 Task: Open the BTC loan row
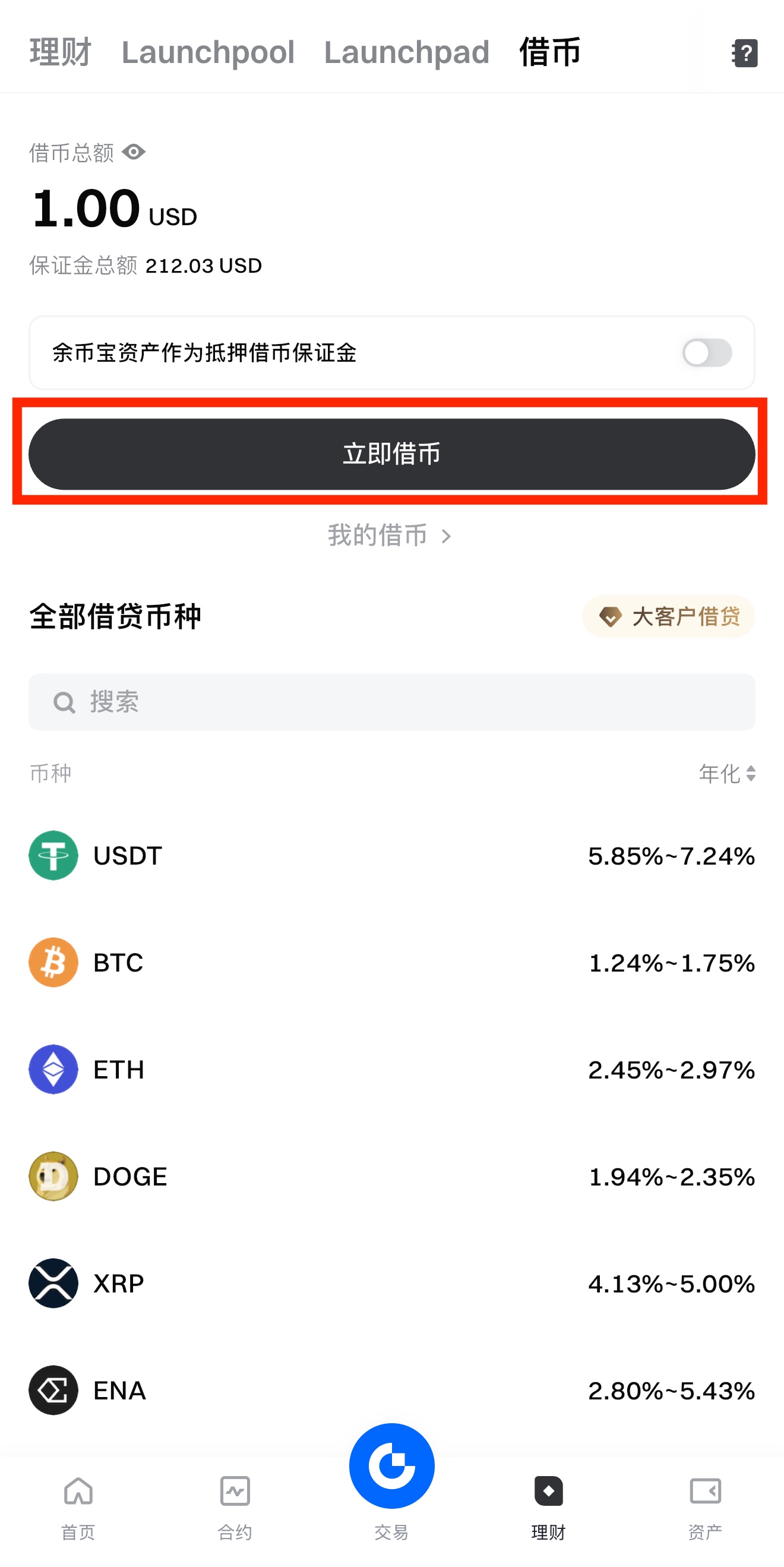tap(391, 963)
